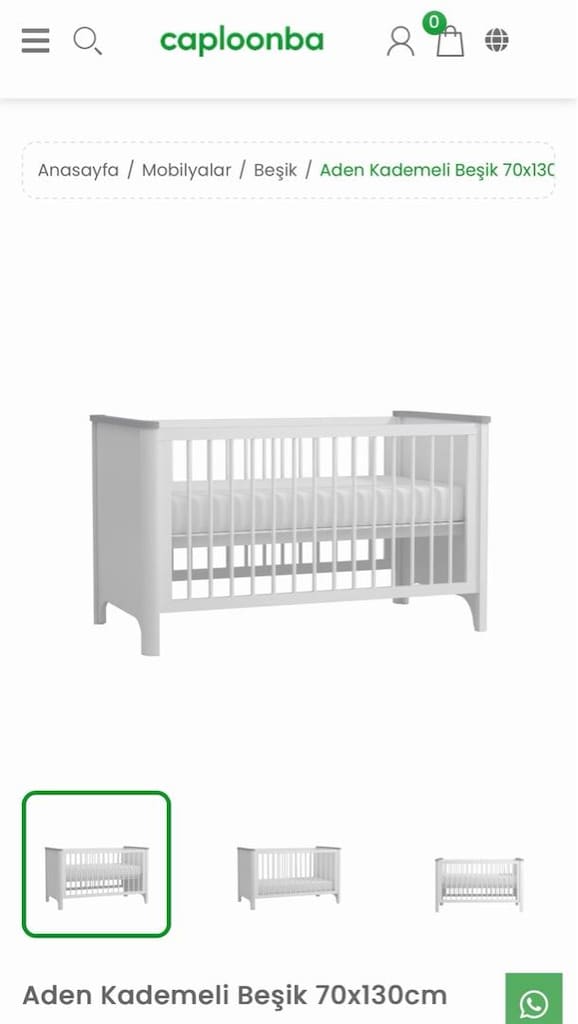The image size is (578, 1024).
Task: Open the search magnifier
Action: pos(87,40)
